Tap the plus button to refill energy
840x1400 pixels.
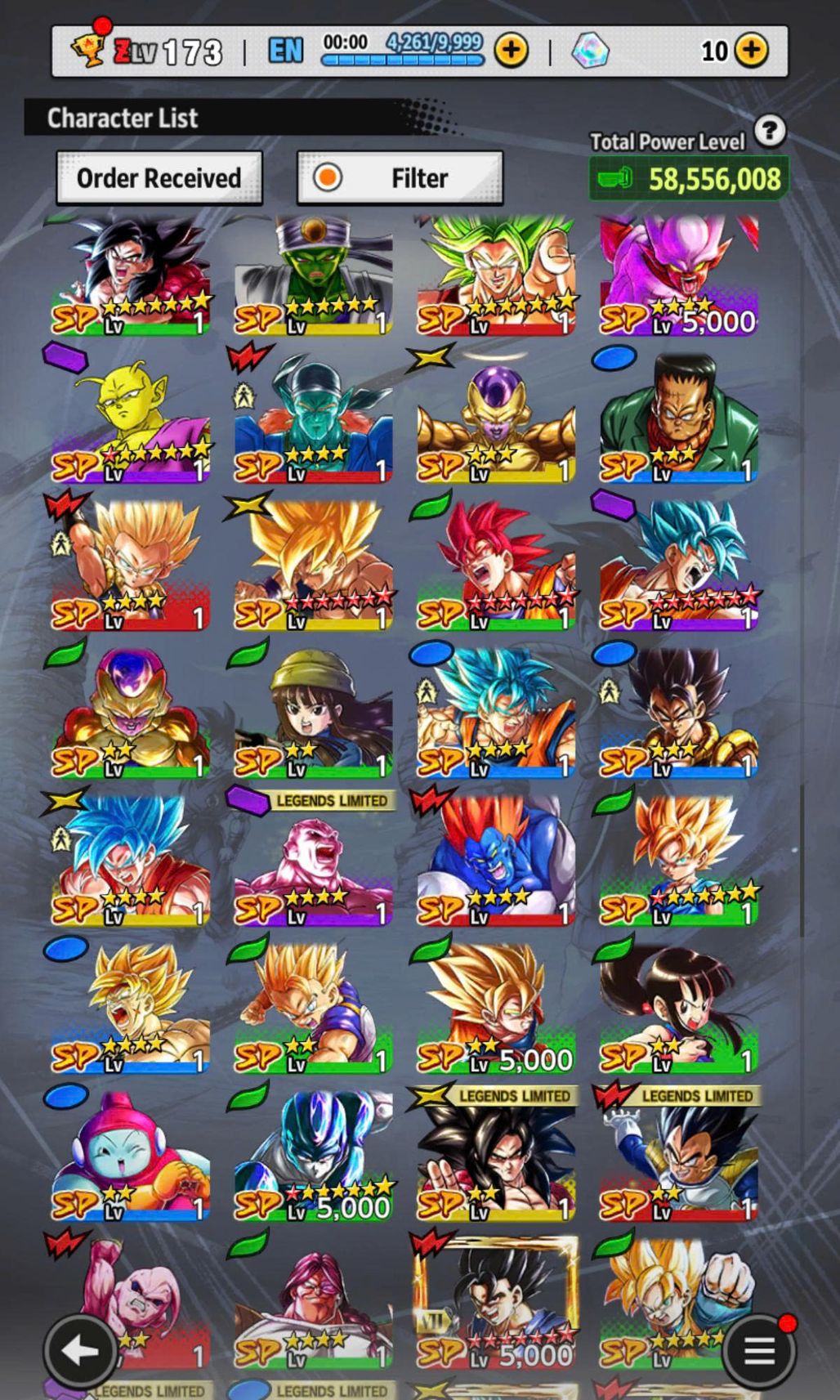point(512,51)
